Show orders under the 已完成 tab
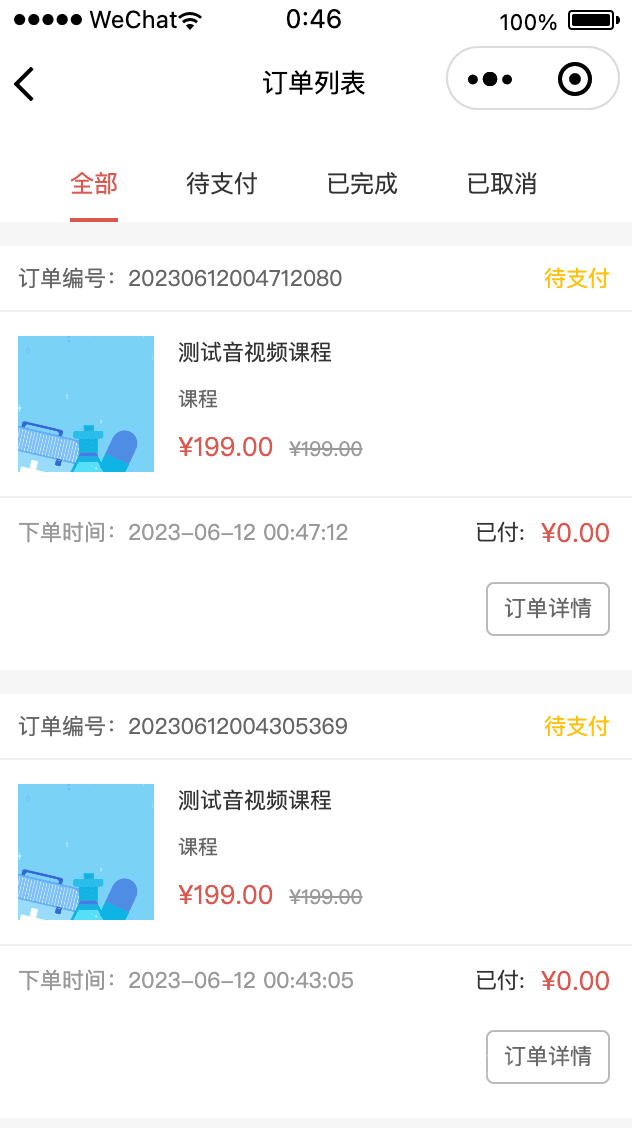This screenshot has width=632, height=1128. pos(362,184)
